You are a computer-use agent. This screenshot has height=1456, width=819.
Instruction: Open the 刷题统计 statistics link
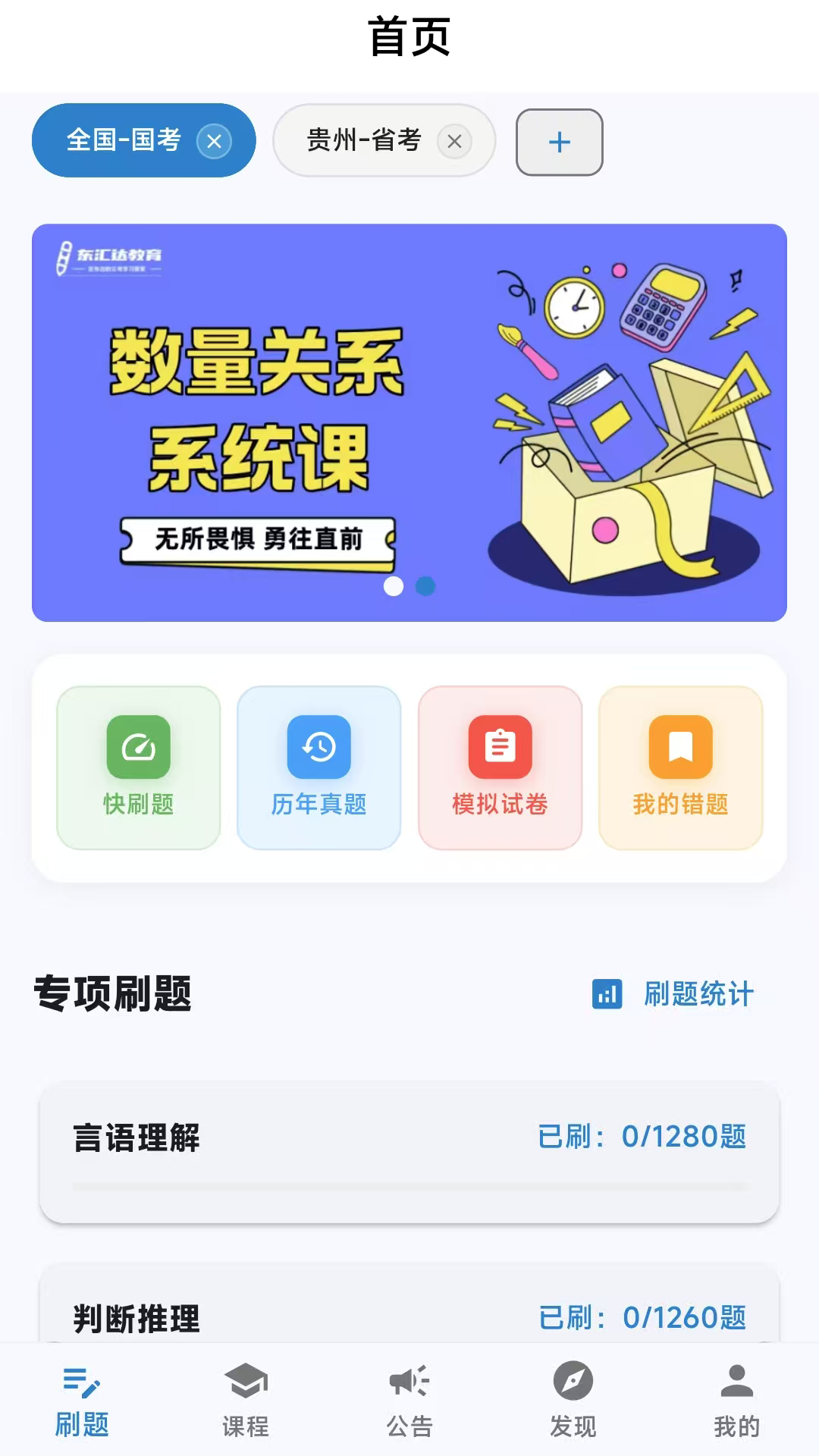(x=698, y=994)
